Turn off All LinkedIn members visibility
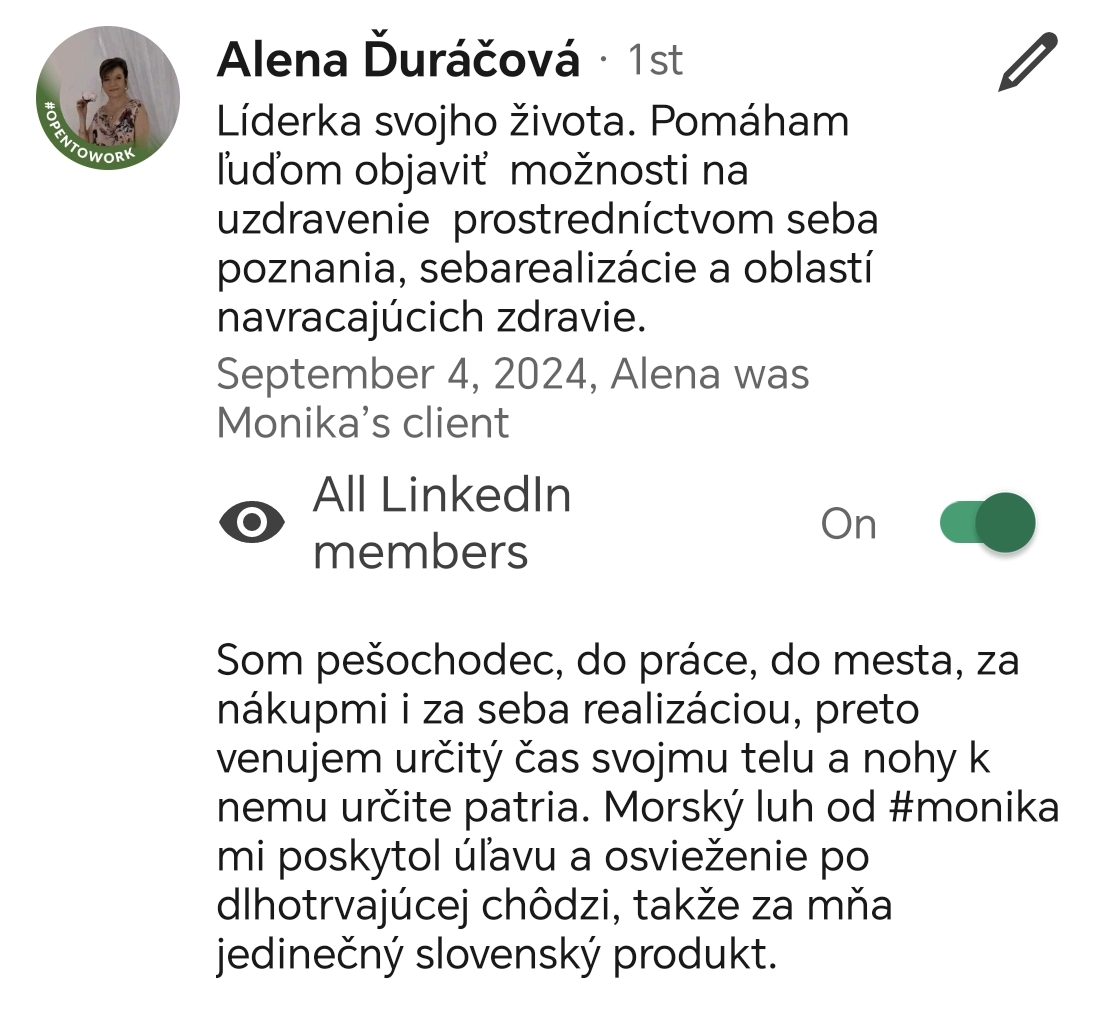The height and width of the screenshot is (1010, 1100). coord(986,523)
